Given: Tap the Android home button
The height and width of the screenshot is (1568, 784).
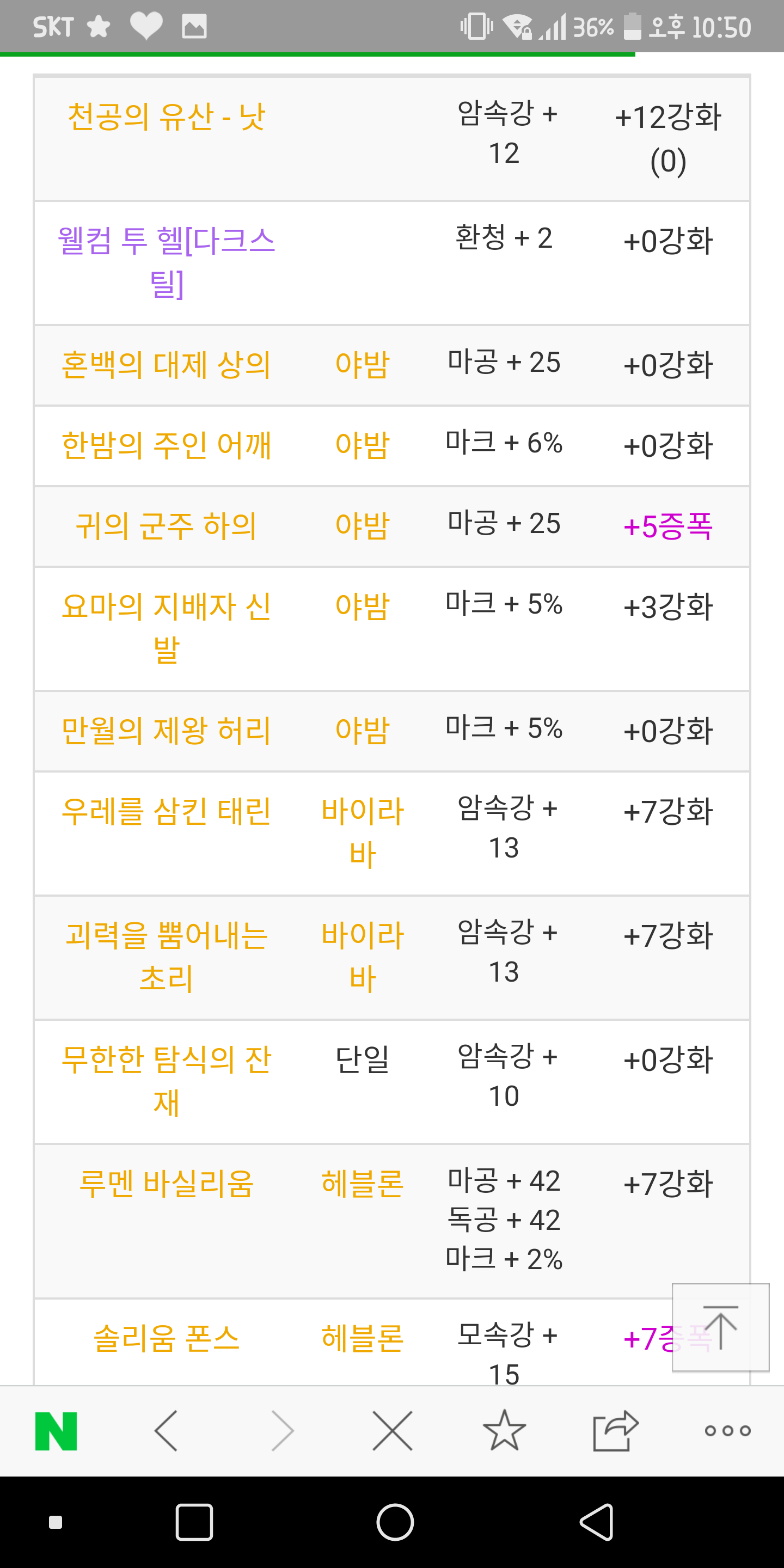Looking at the screenshot, I should click(394, 1522).
